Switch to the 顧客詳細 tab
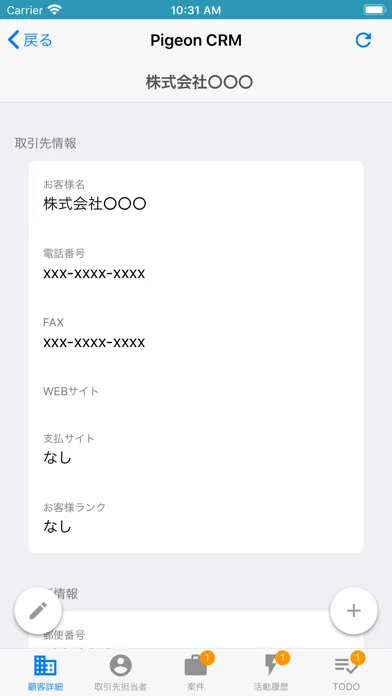The height and width of the screenshot is (696, 392). (45, 672)
